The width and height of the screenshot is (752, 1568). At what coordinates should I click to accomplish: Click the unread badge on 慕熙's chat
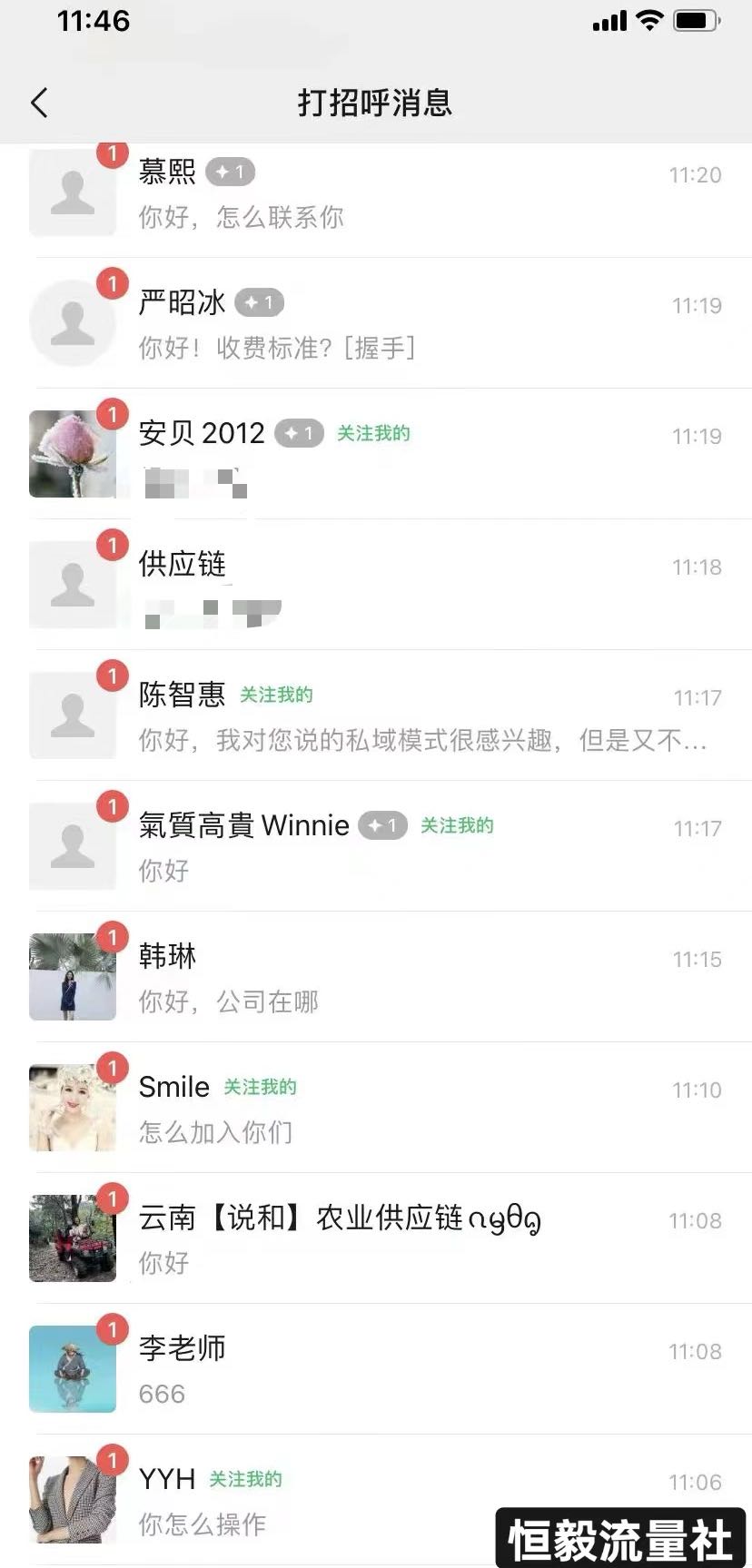pos(112,153)
